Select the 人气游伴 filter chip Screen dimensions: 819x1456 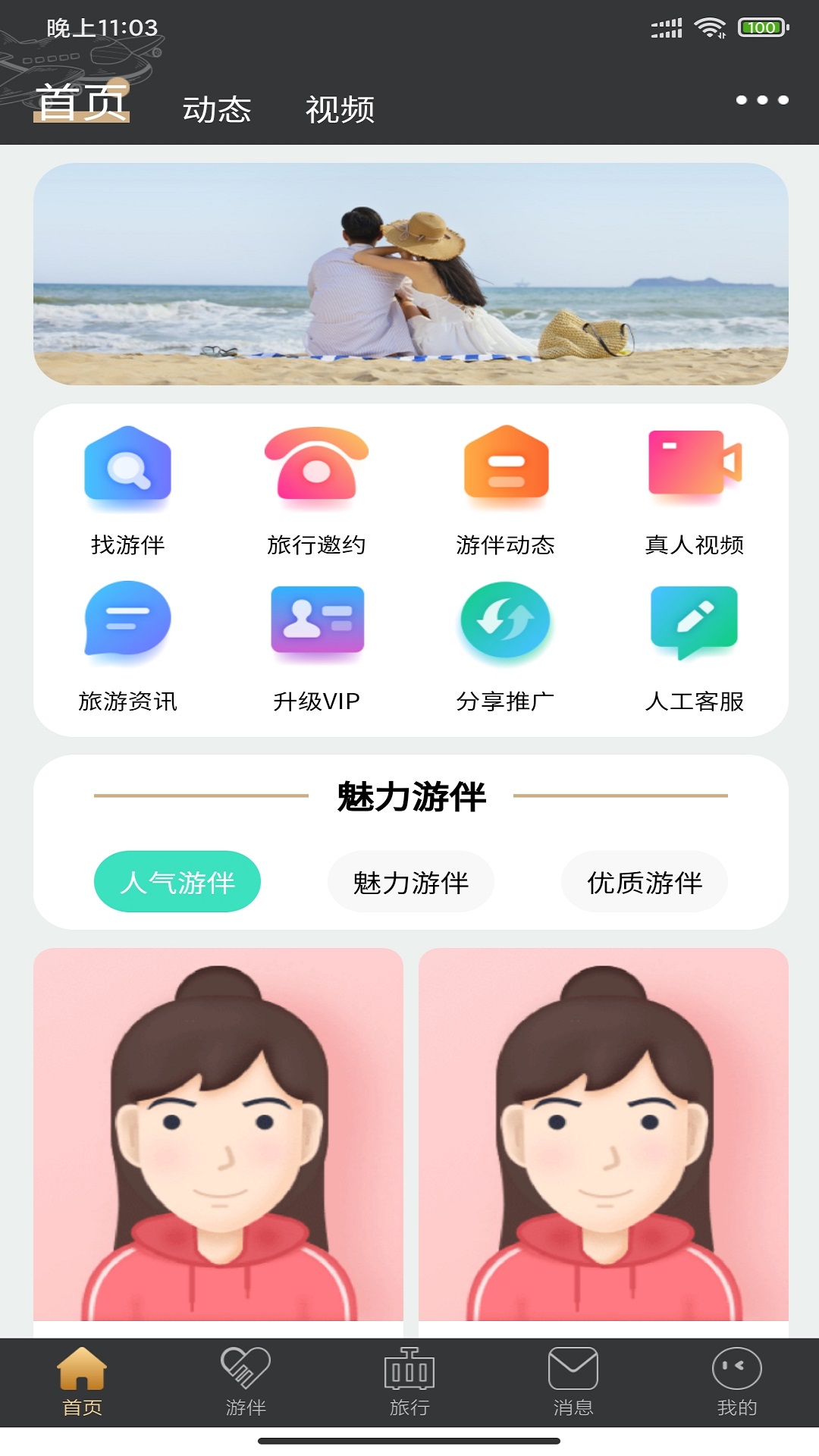pos(176,881)
